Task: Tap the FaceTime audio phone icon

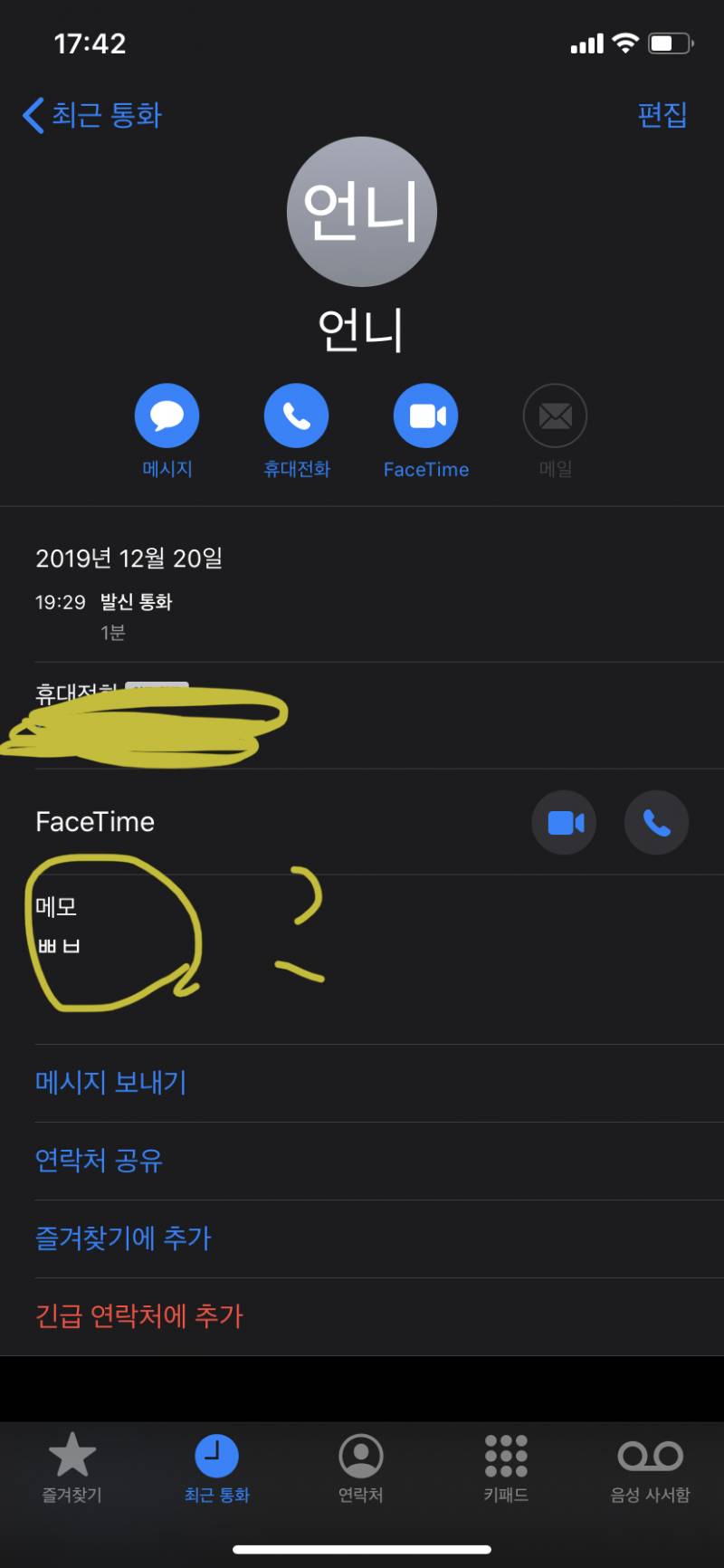Action: [x=656, y=822]
